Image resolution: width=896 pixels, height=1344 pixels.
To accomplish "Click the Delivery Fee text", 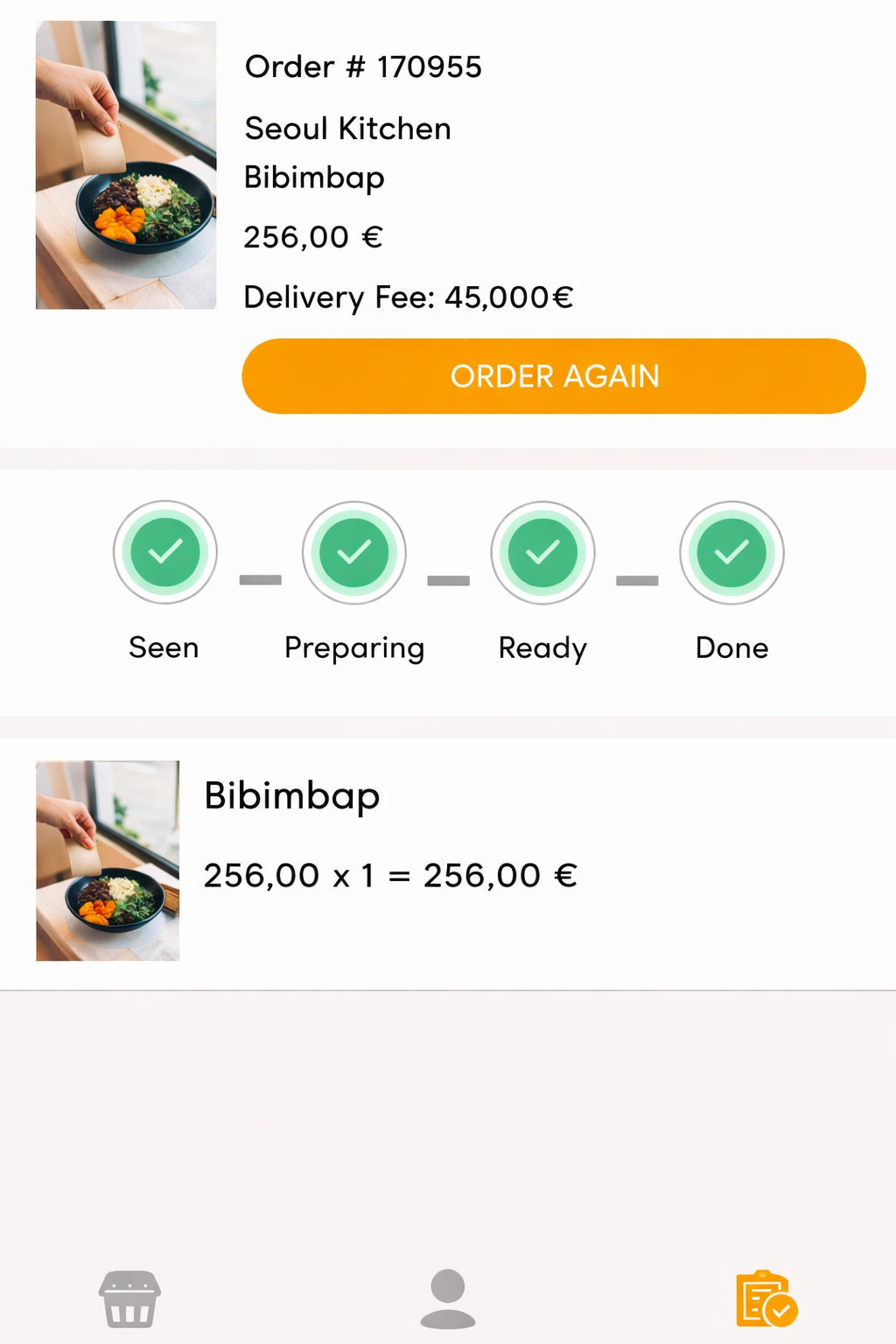I will (x=408, y=297).
